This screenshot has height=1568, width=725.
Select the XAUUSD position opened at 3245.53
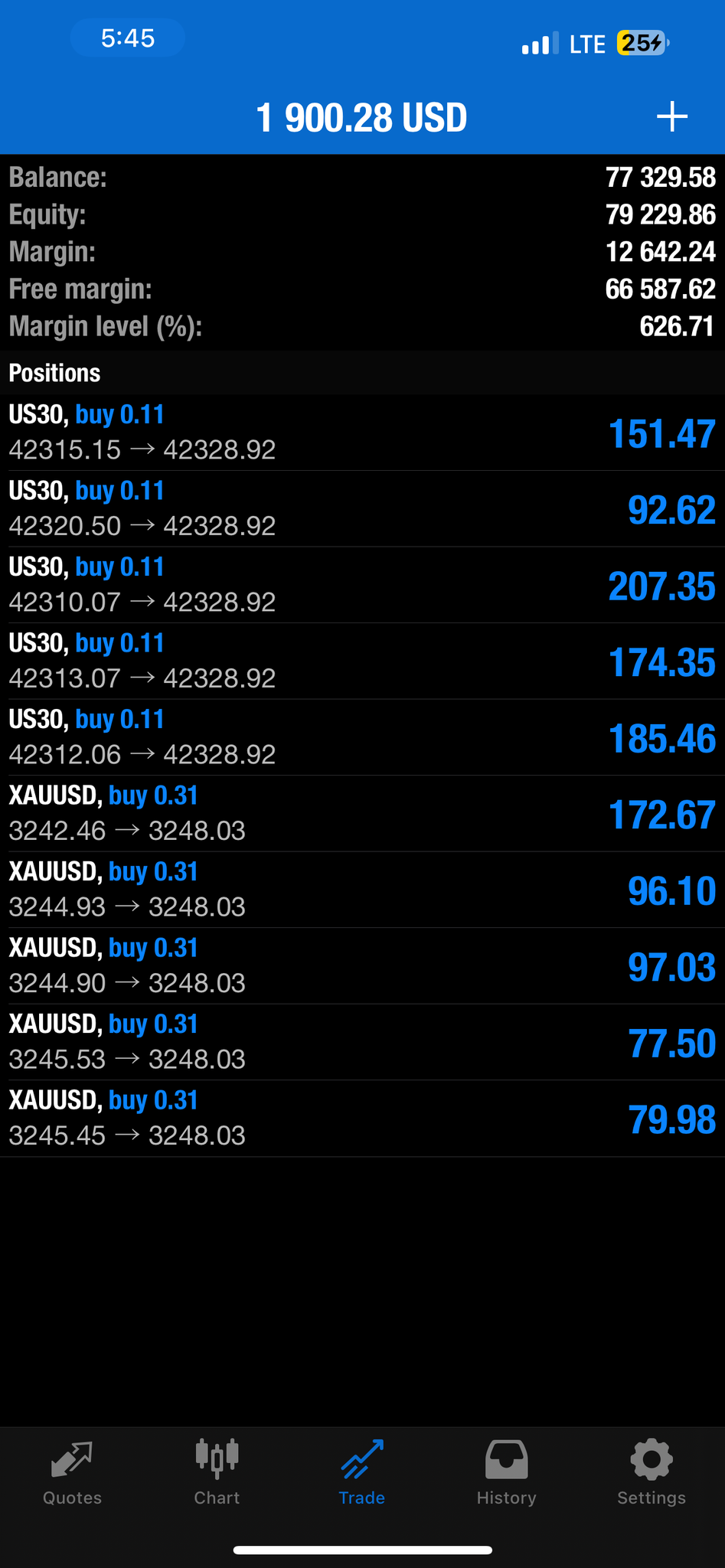click(x=362, y=1042)
